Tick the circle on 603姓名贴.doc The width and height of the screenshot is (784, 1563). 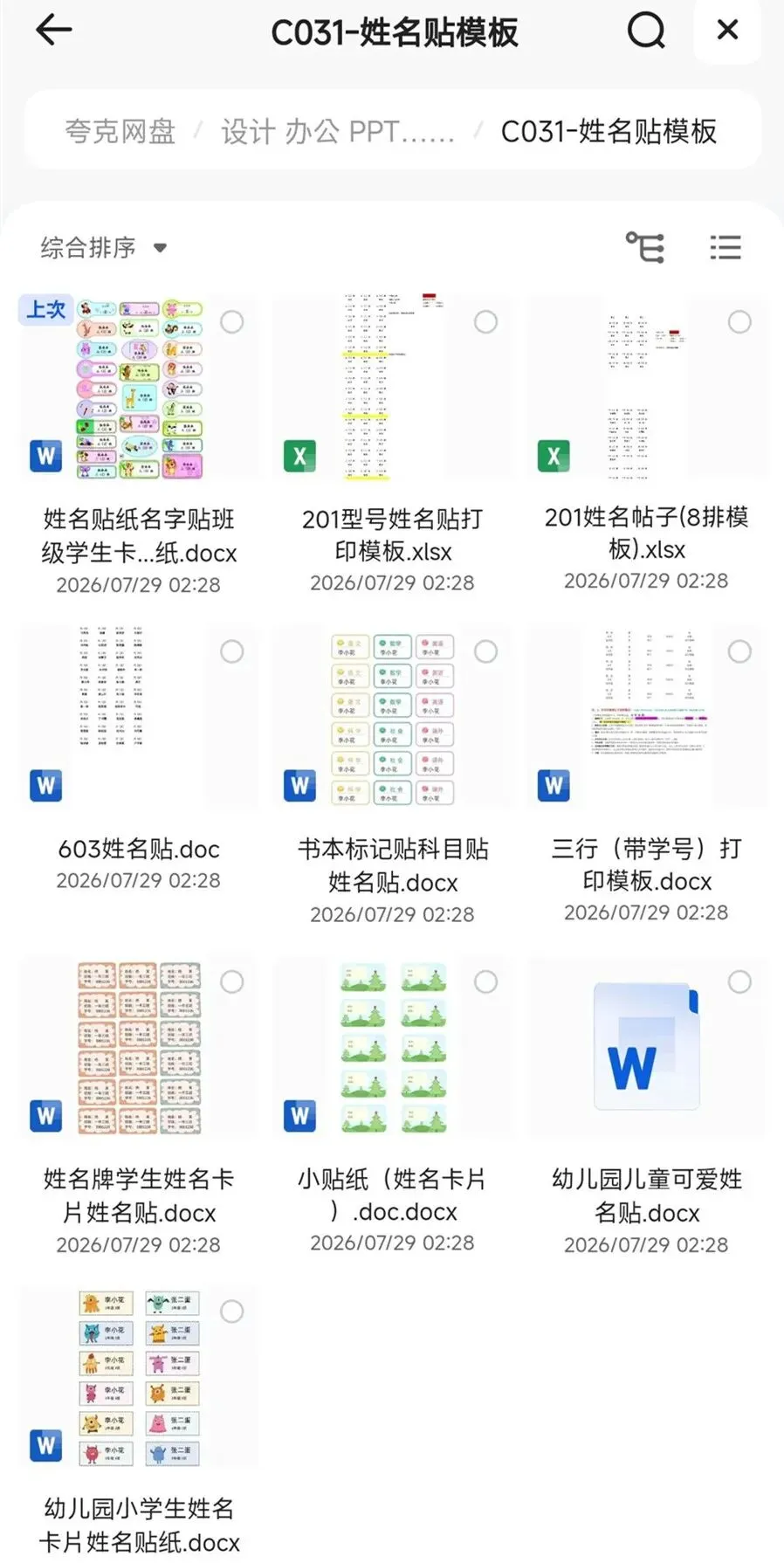232,651
